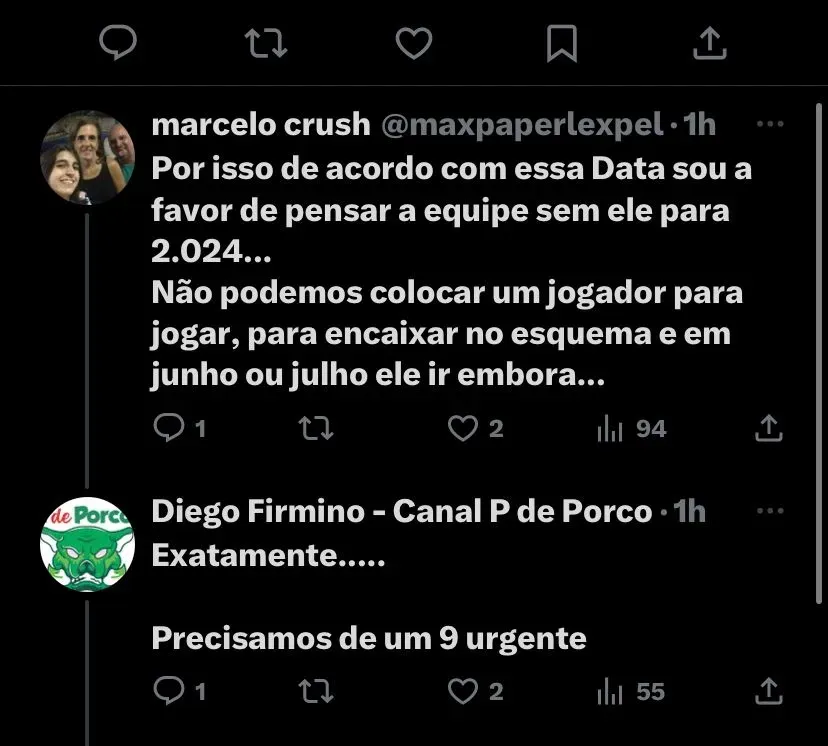Viewport: 828px width, 746px height.
Task: Share the main post at top
Action: (709, 43)
